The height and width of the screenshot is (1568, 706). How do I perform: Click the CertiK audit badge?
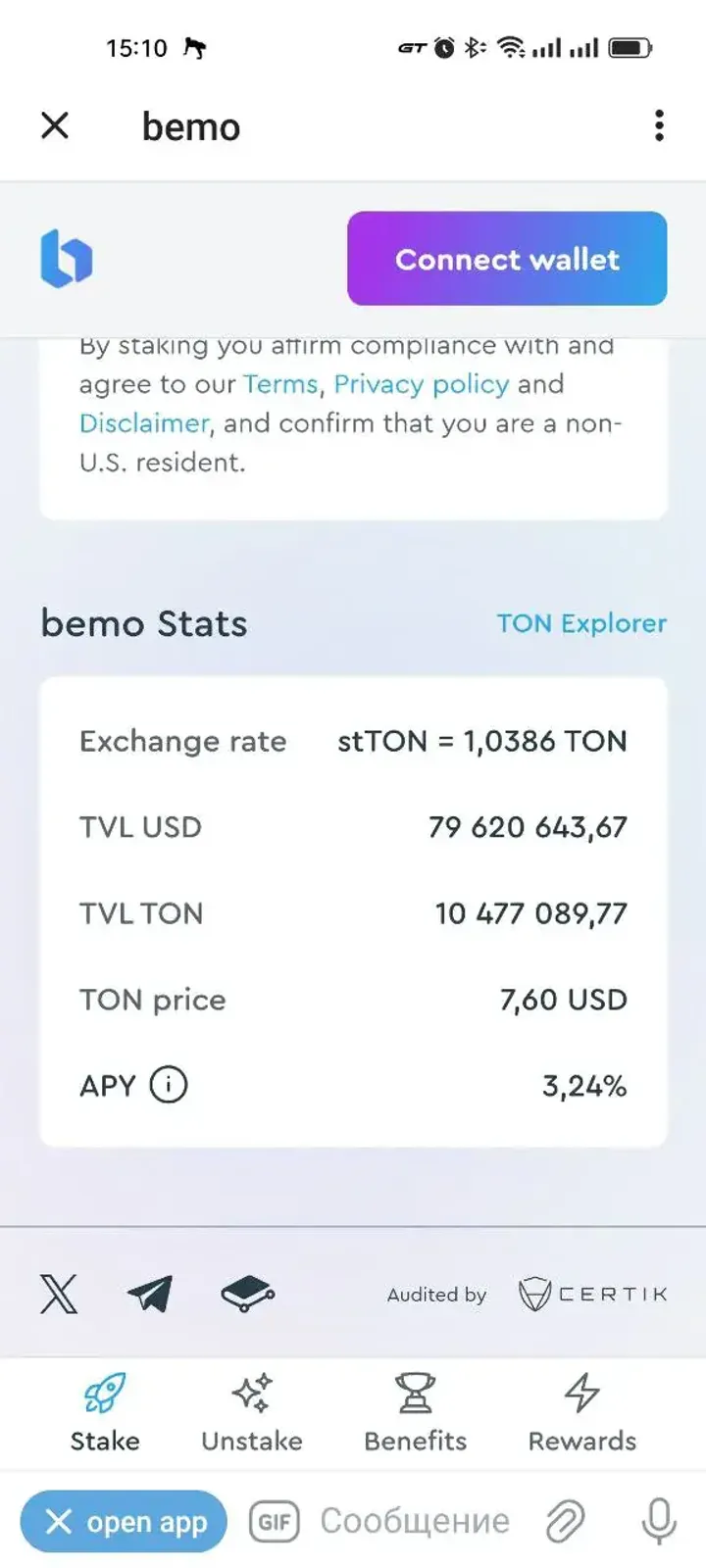(592, 1292)
